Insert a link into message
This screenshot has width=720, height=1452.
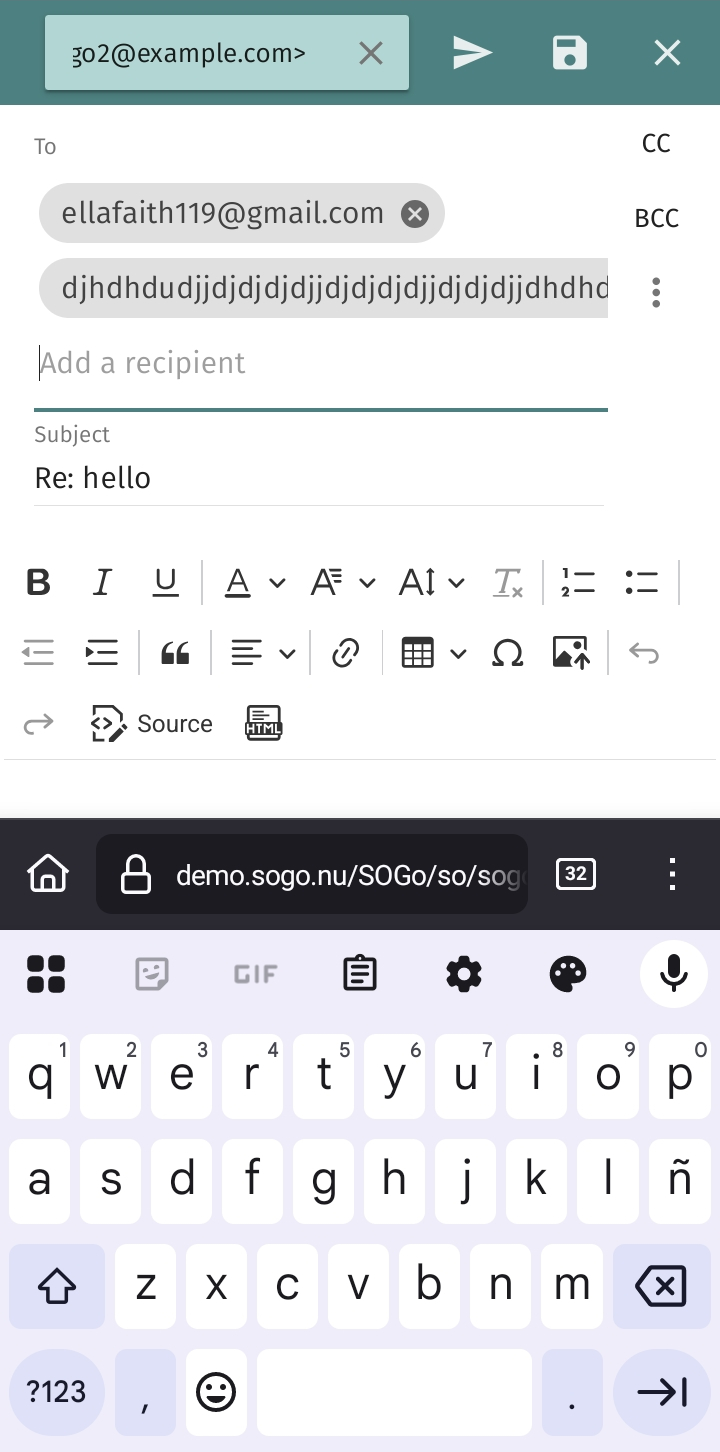tap(345, 654)
